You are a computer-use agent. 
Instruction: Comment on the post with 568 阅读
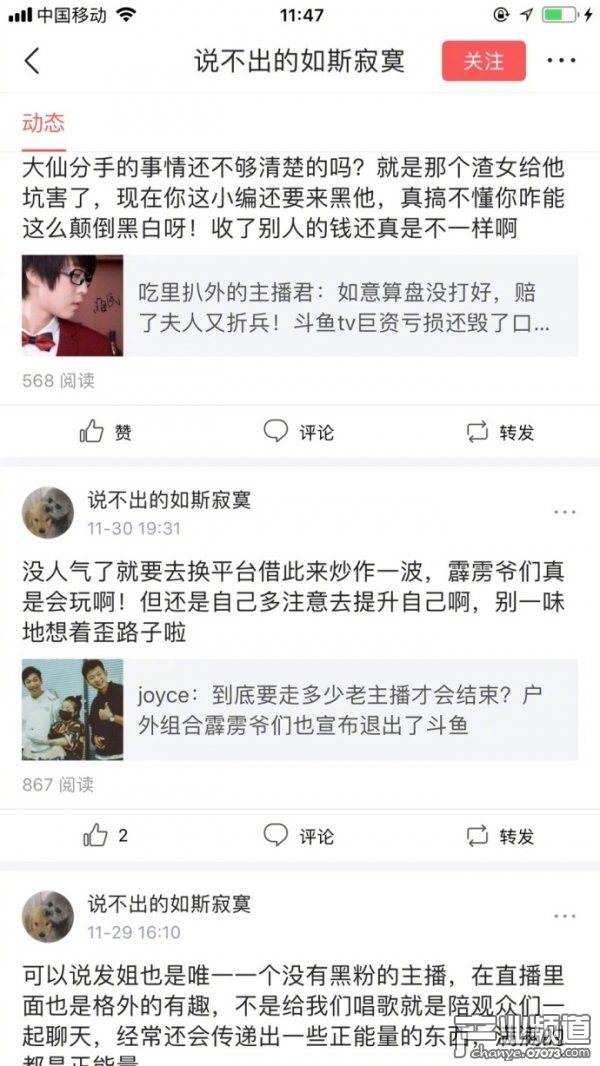[x=299, y=432]
